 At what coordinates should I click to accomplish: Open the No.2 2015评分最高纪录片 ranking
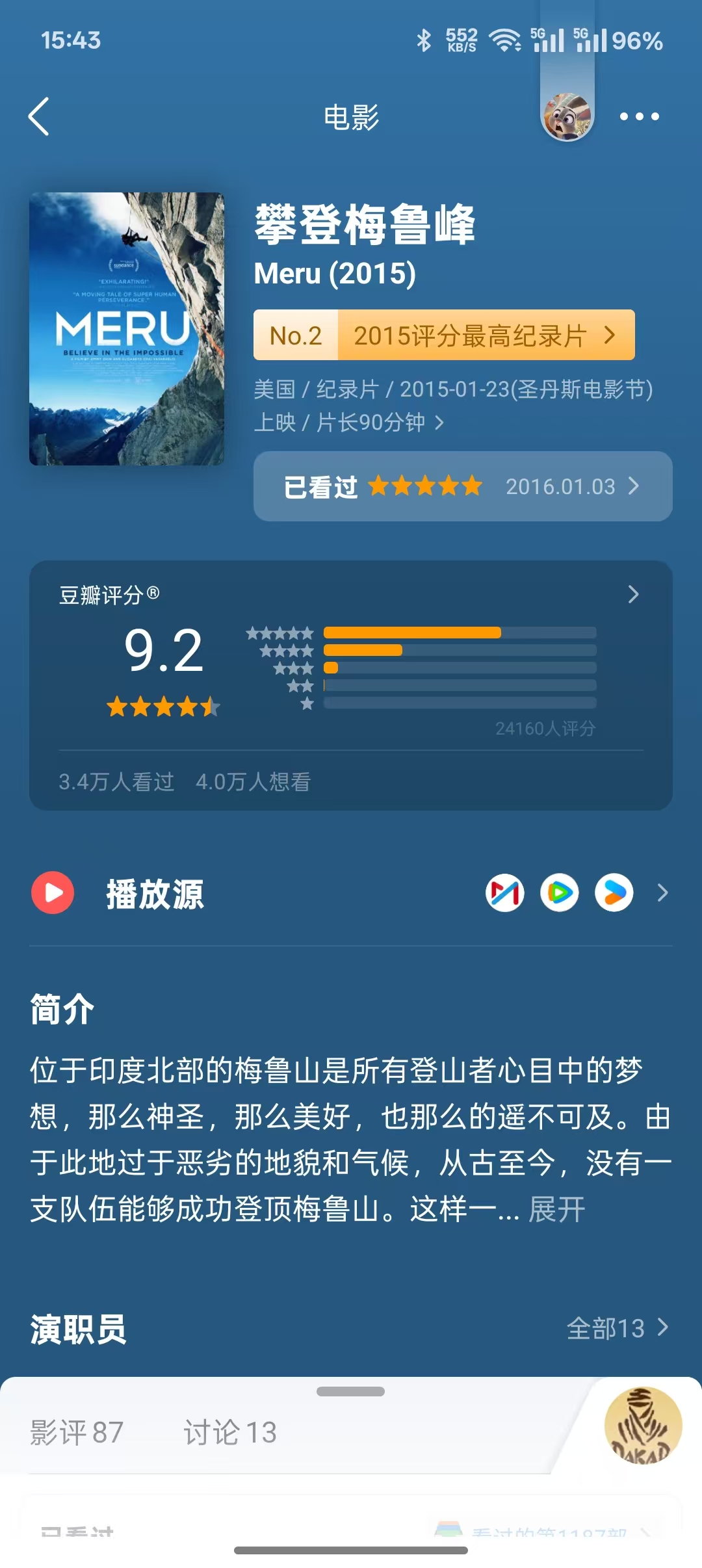444,335
